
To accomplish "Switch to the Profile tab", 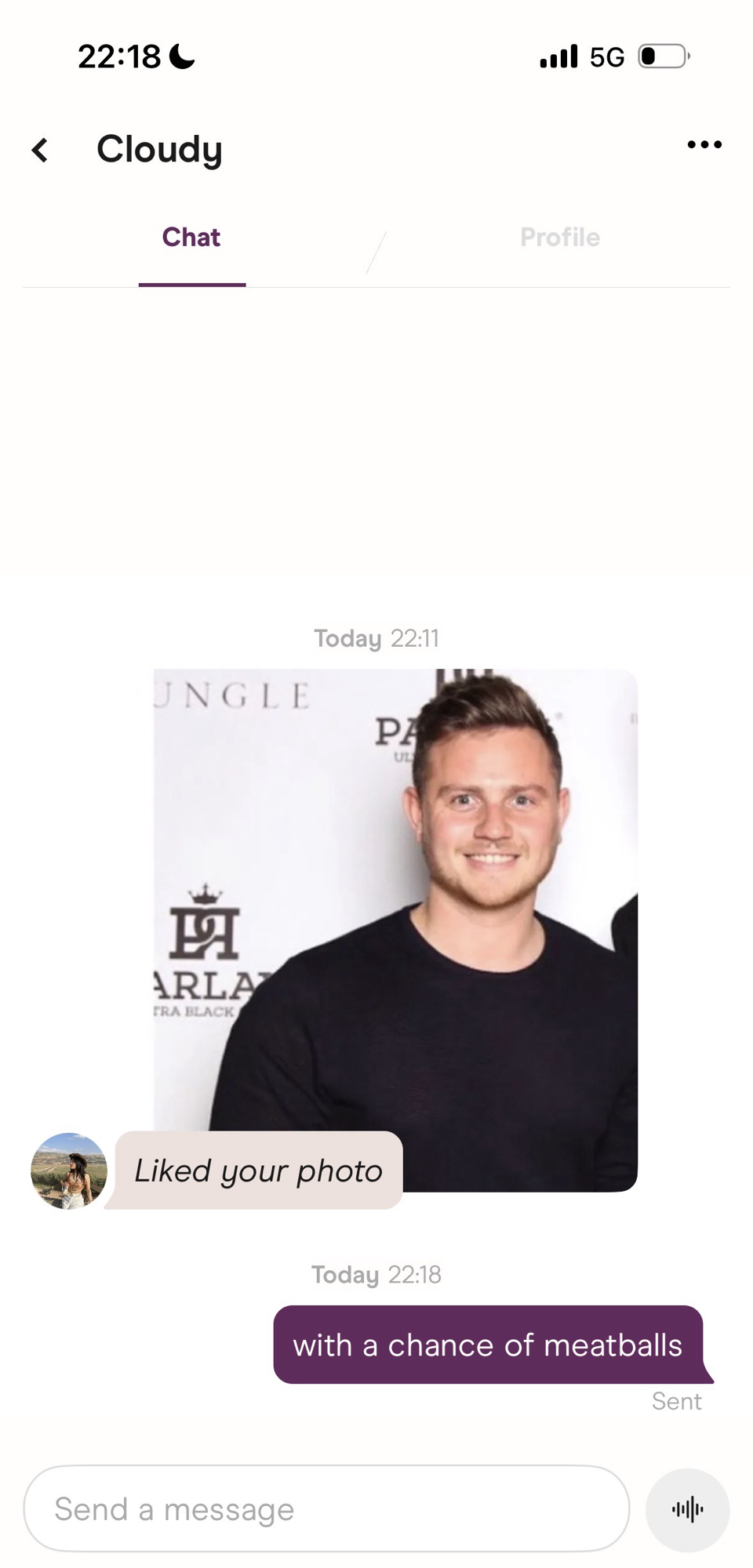I will tap(559, 238).
